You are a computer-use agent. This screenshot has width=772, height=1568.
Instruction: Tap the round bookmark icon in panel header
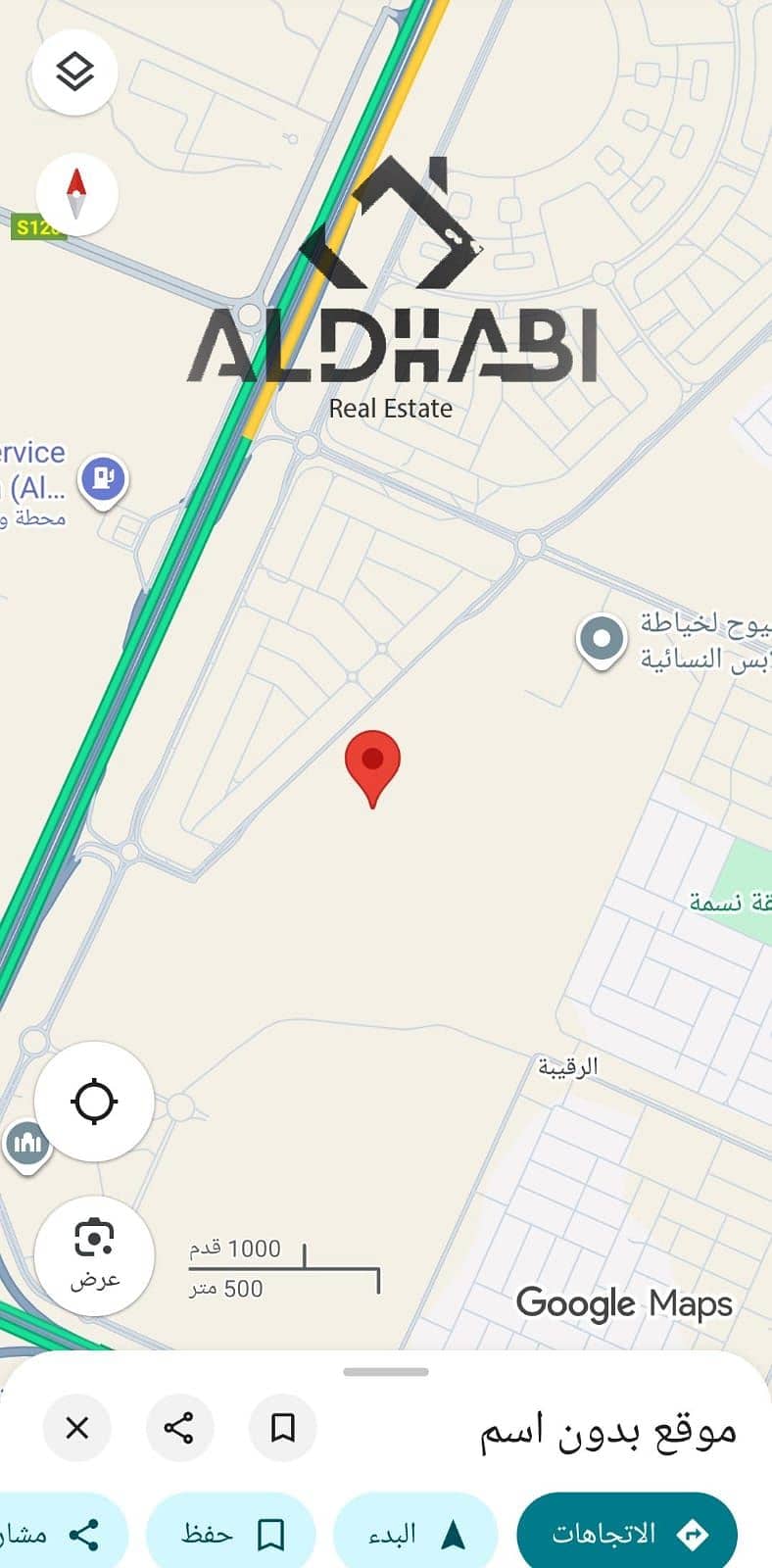(282, 1428)
